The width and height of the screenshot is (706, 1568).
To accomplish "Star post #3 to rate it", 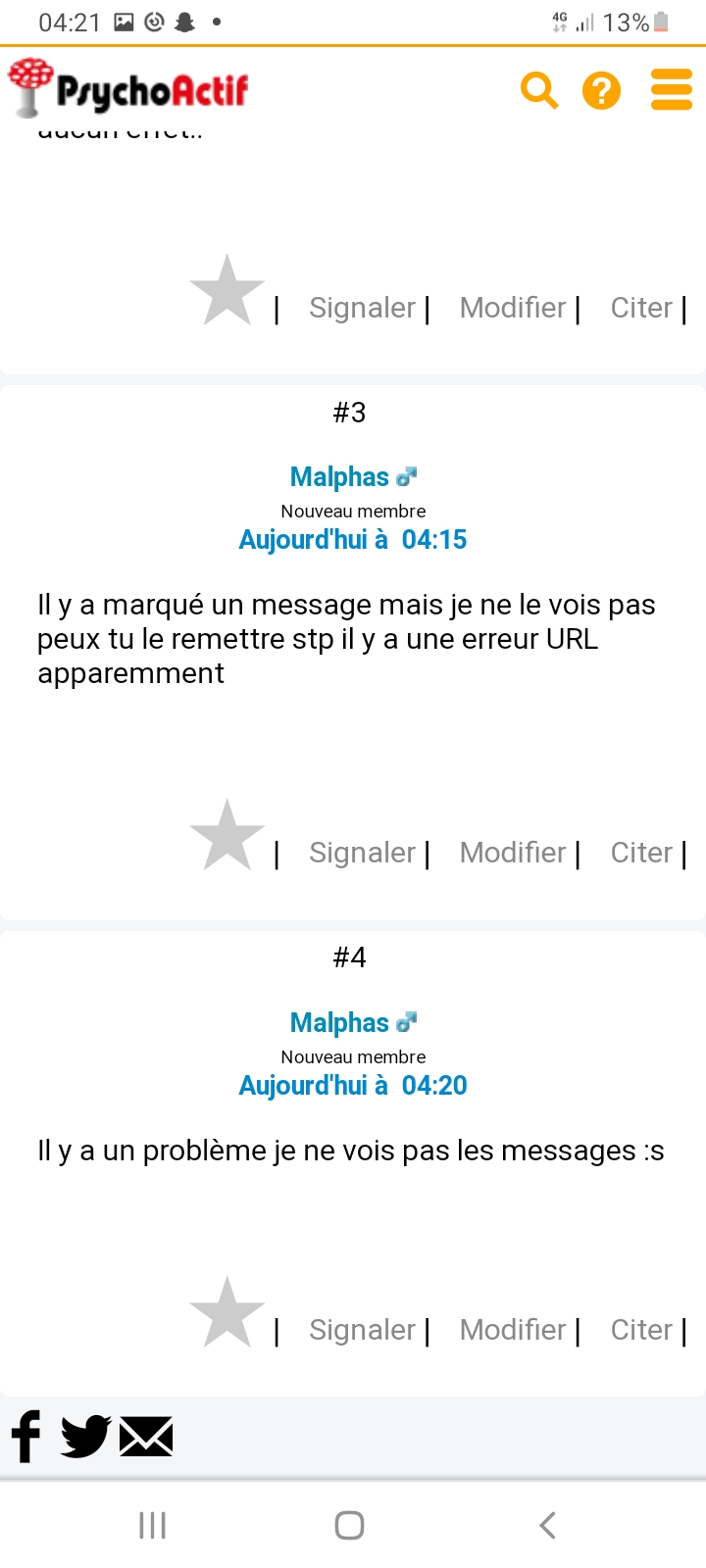I will coord(227,834).
